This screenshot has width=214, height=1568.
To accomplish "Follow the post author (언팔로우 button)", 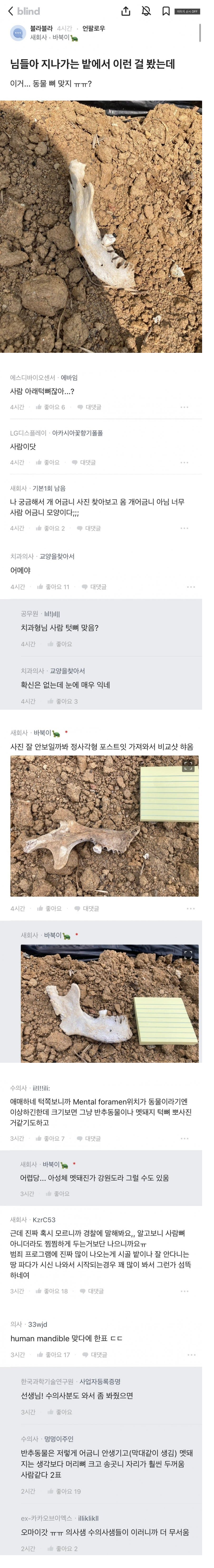I will pos(94,28).
